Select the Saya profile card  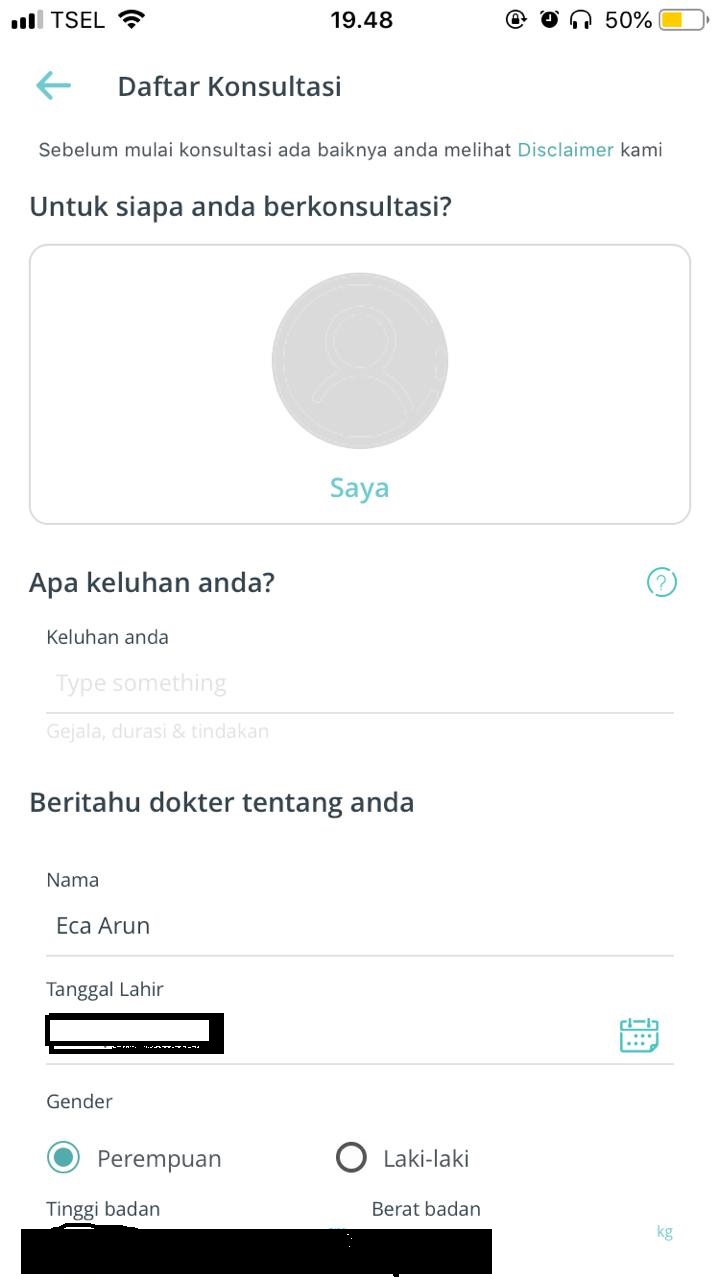point(360,385)
